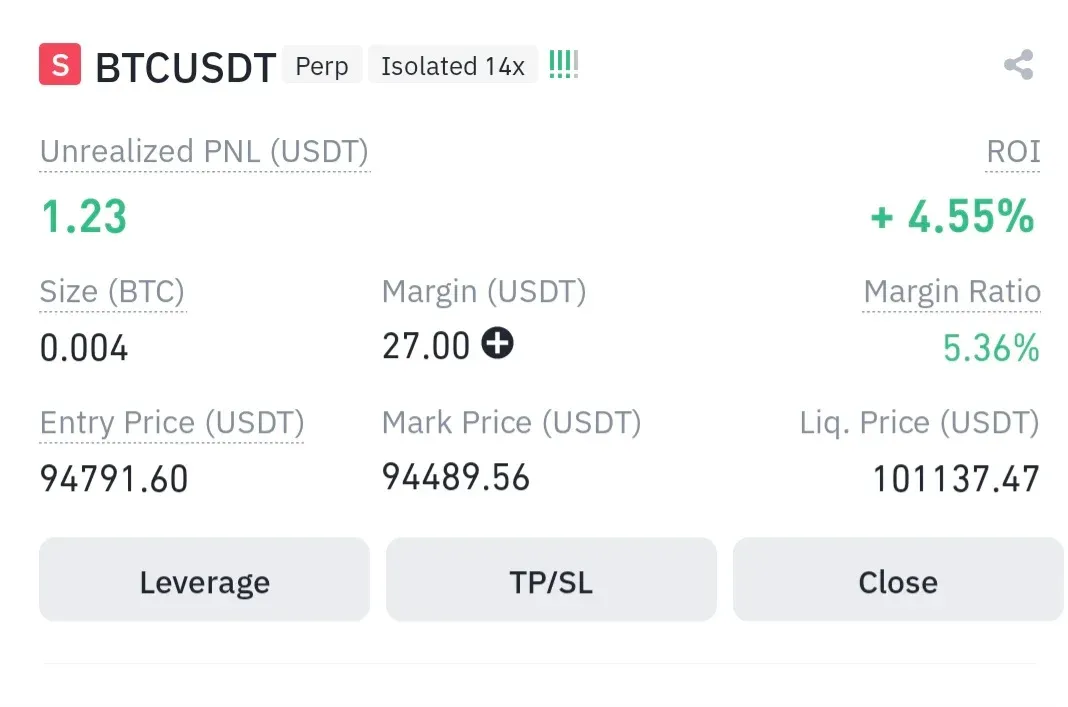
Task: Add margin with the plus icon
Action: coord(497,344)
